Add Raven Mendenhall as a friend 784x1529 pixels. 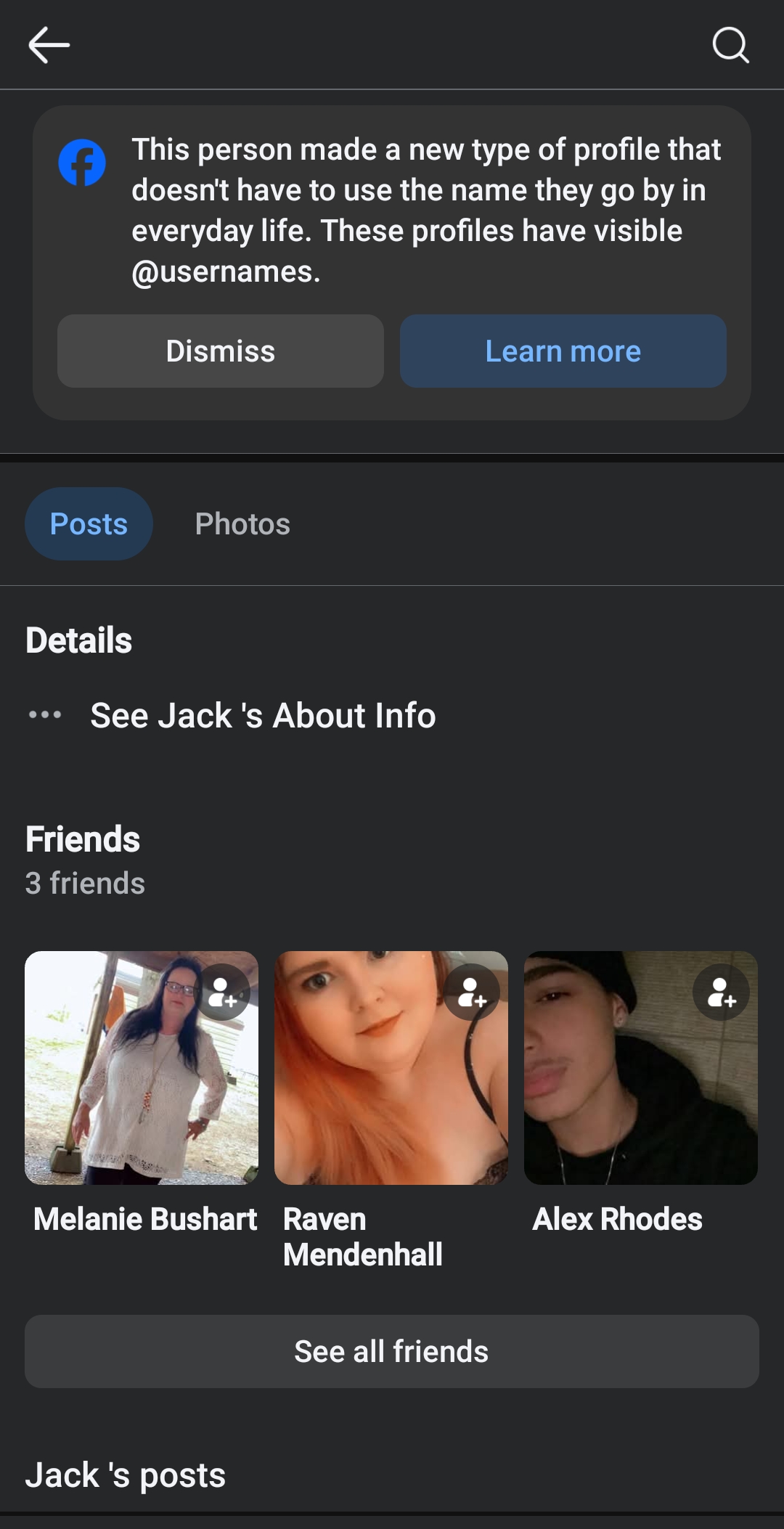(x=472, y=992)
